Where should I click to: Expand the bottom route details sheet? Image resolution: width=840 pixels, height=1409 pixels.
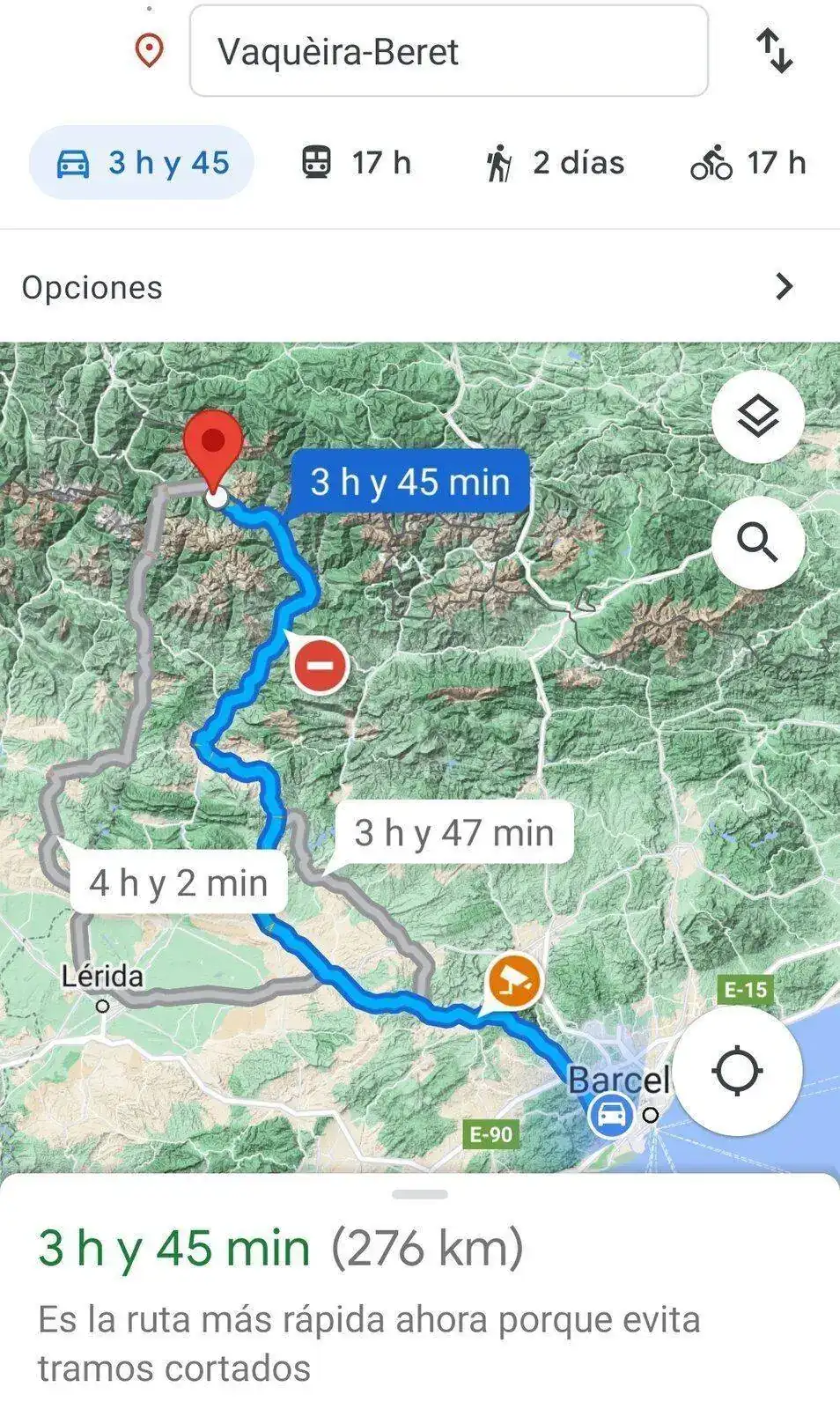[420, 1195]
